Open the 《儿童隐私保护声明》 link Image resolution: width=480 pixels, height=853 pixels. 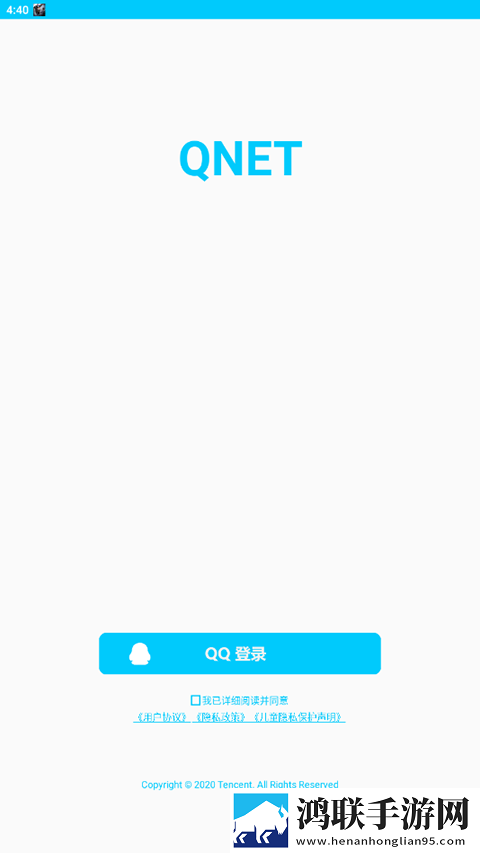click(x=299, y=717)
